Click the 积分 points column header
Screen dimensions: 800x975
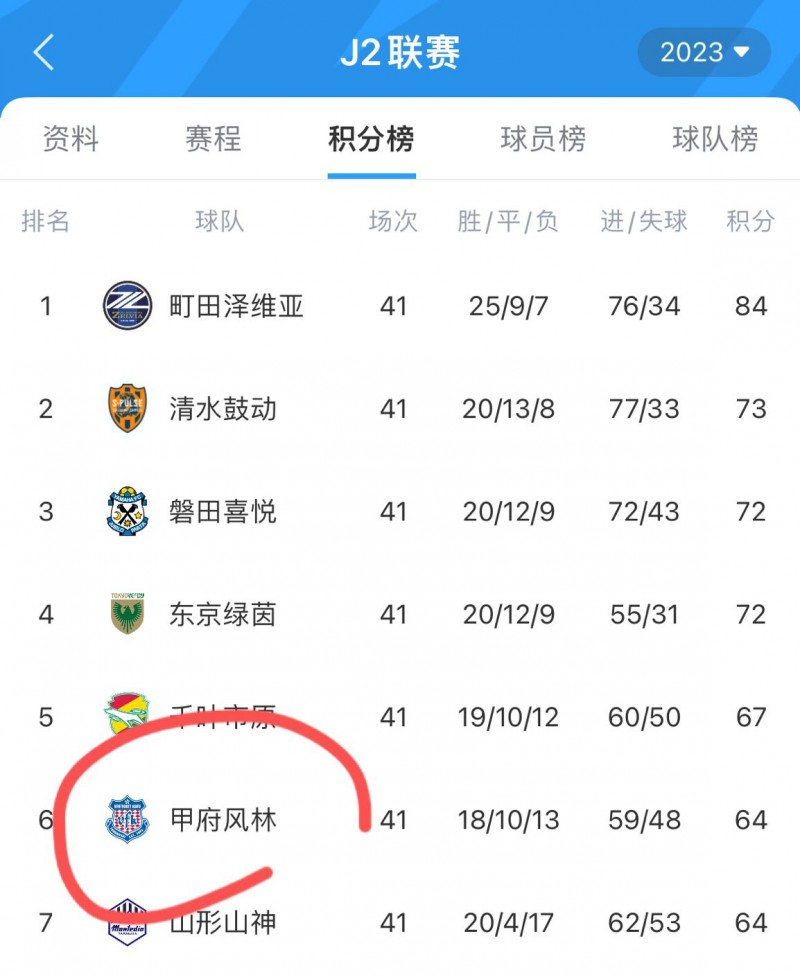point(749,222)
